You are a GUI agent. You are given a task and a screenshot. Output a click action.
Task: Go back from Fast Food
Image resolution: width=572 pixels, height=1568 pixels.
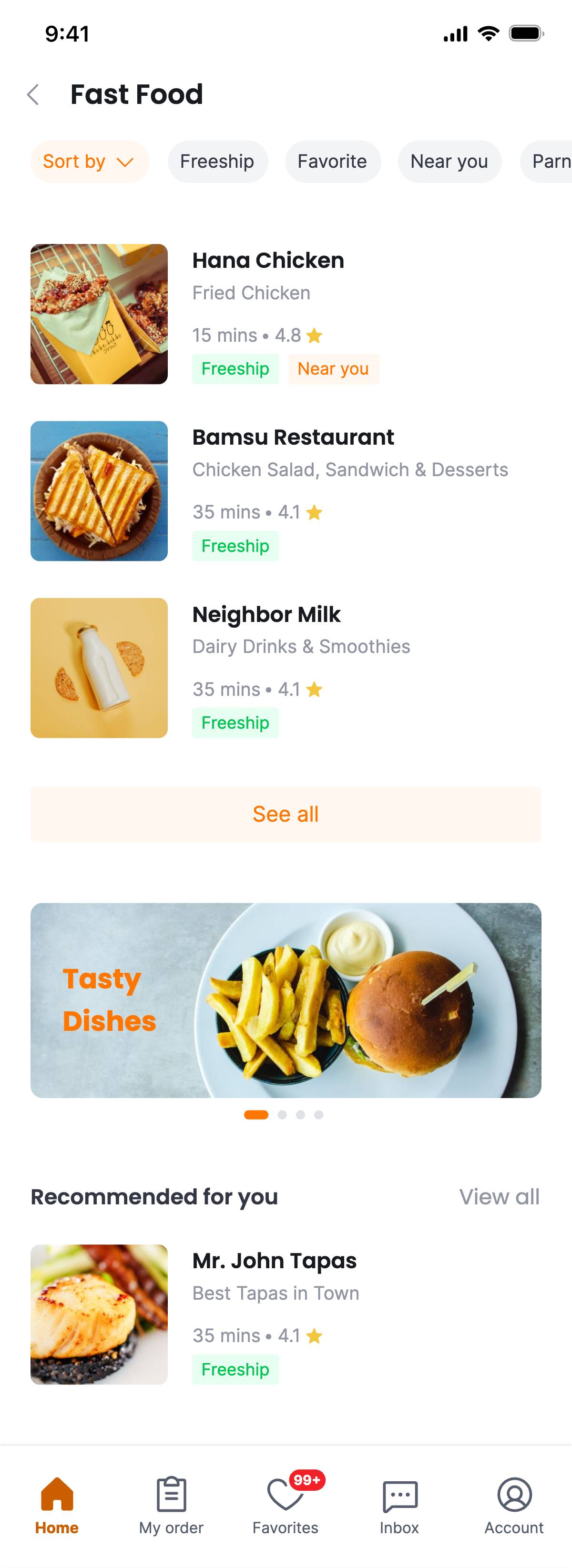coord(33,94)
